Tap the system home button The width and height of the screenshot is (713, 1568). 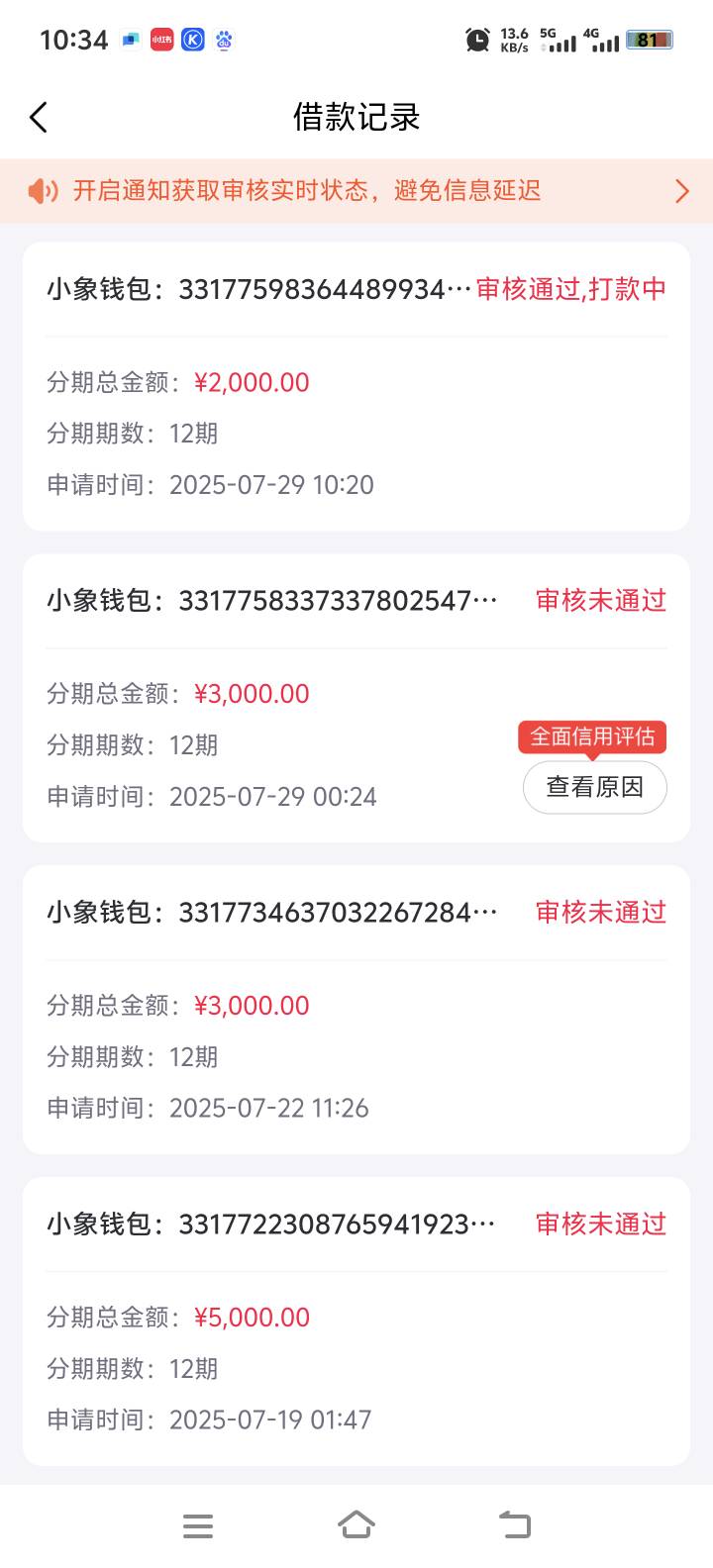click(x=356, y=1525)
